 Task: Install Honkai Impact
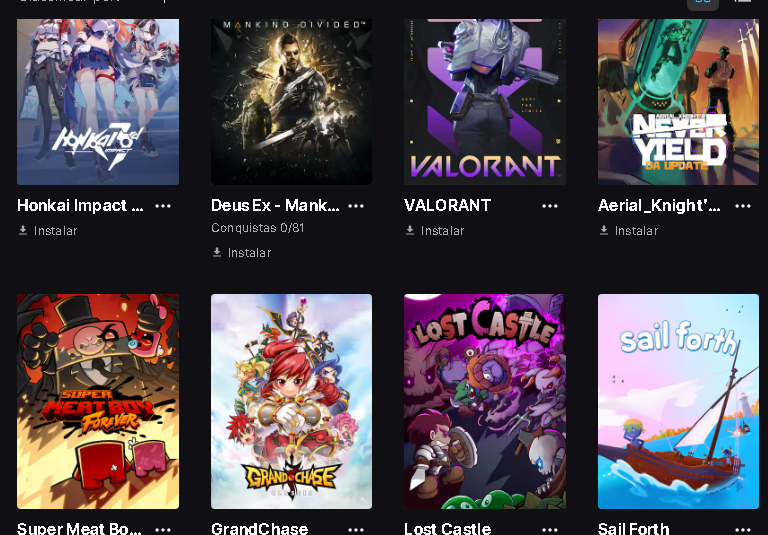[48, 231]
